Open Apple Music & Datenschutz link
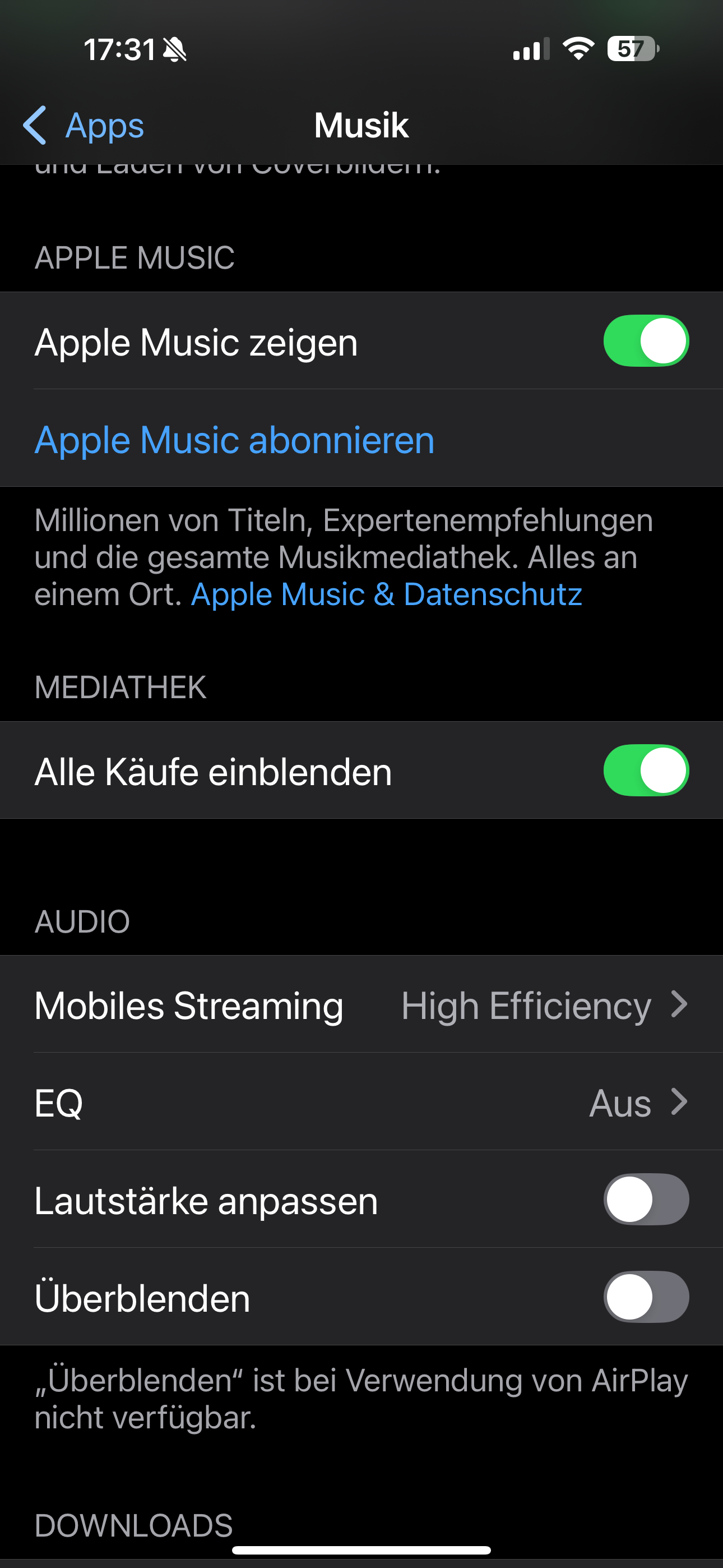This screenshot has width=723, height=1568. tap(387, 594)
